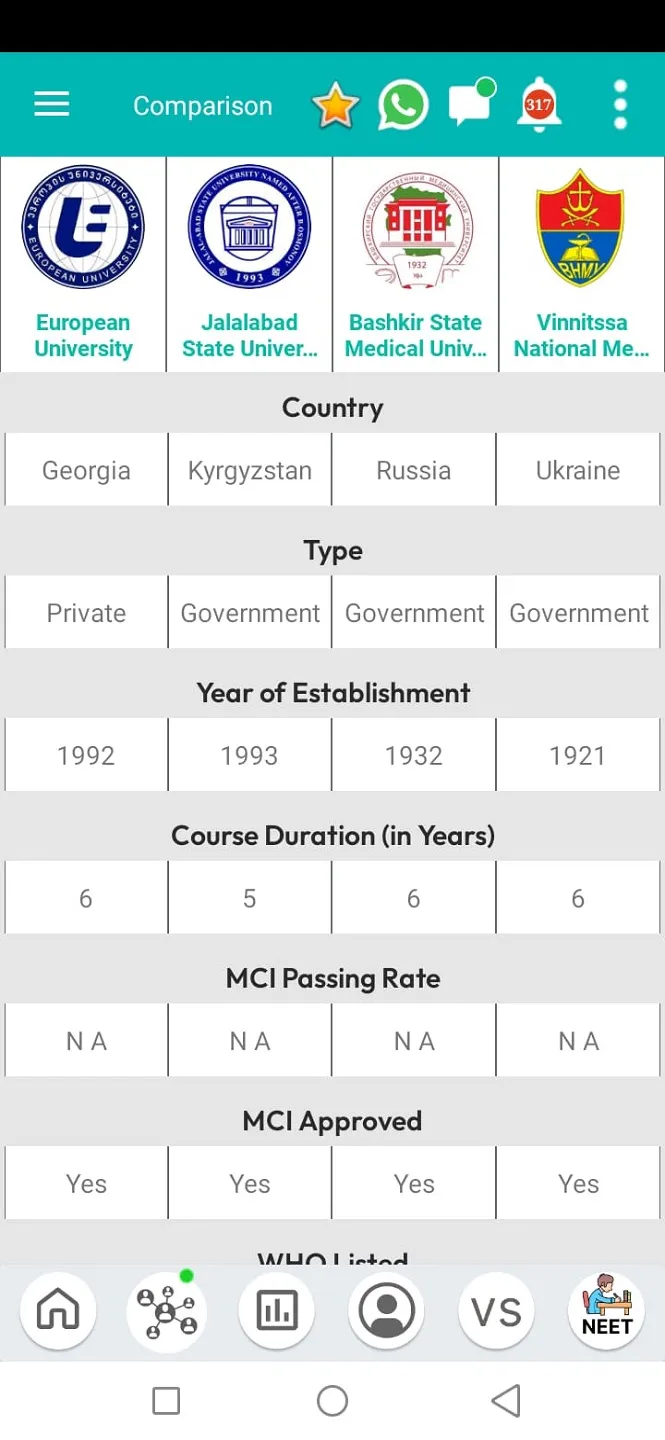Open the hamburger drawer menu
665x1440 pixels.
(52, 105)
